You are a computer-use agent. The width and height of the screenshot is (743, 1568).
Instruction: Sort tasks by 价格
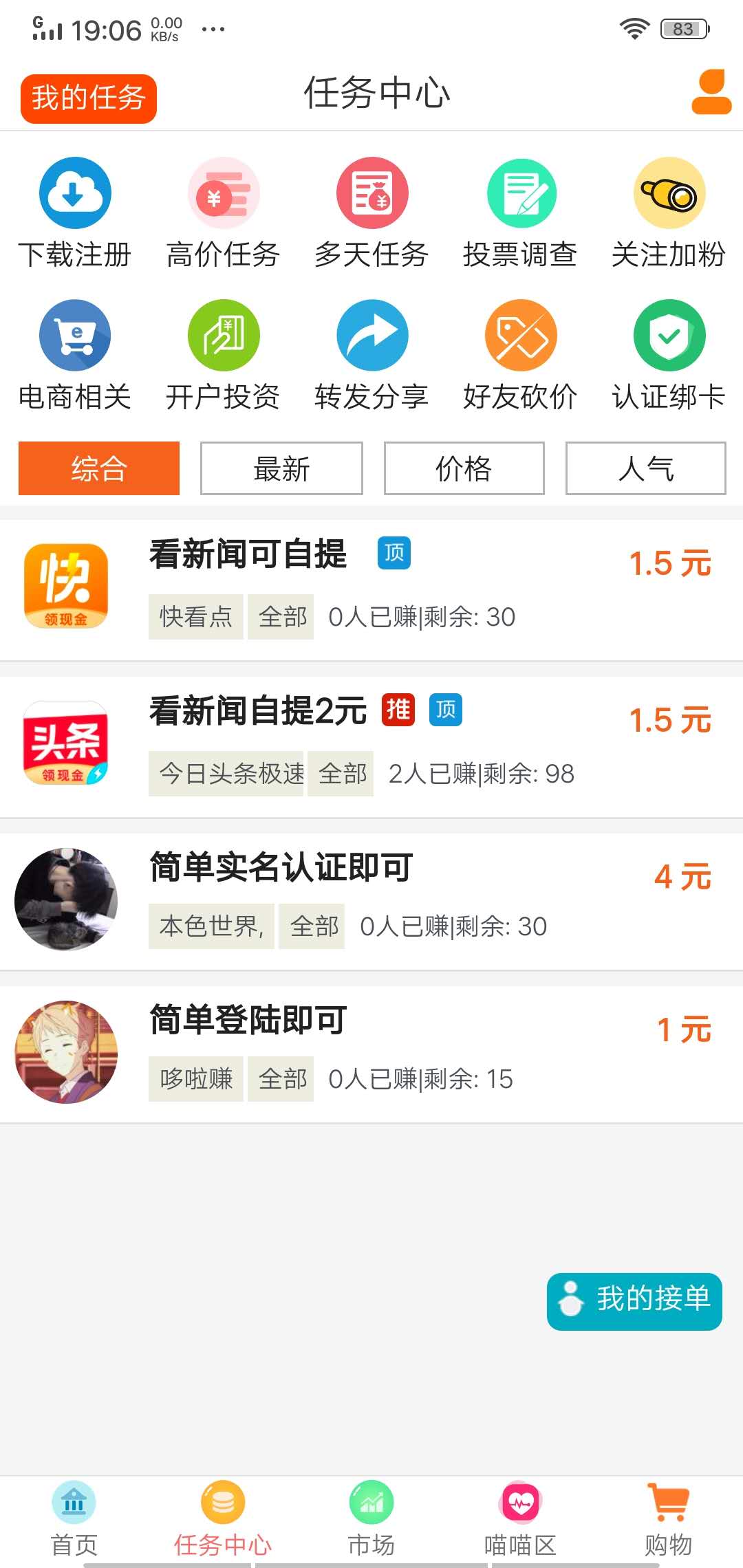pos(464,468)
